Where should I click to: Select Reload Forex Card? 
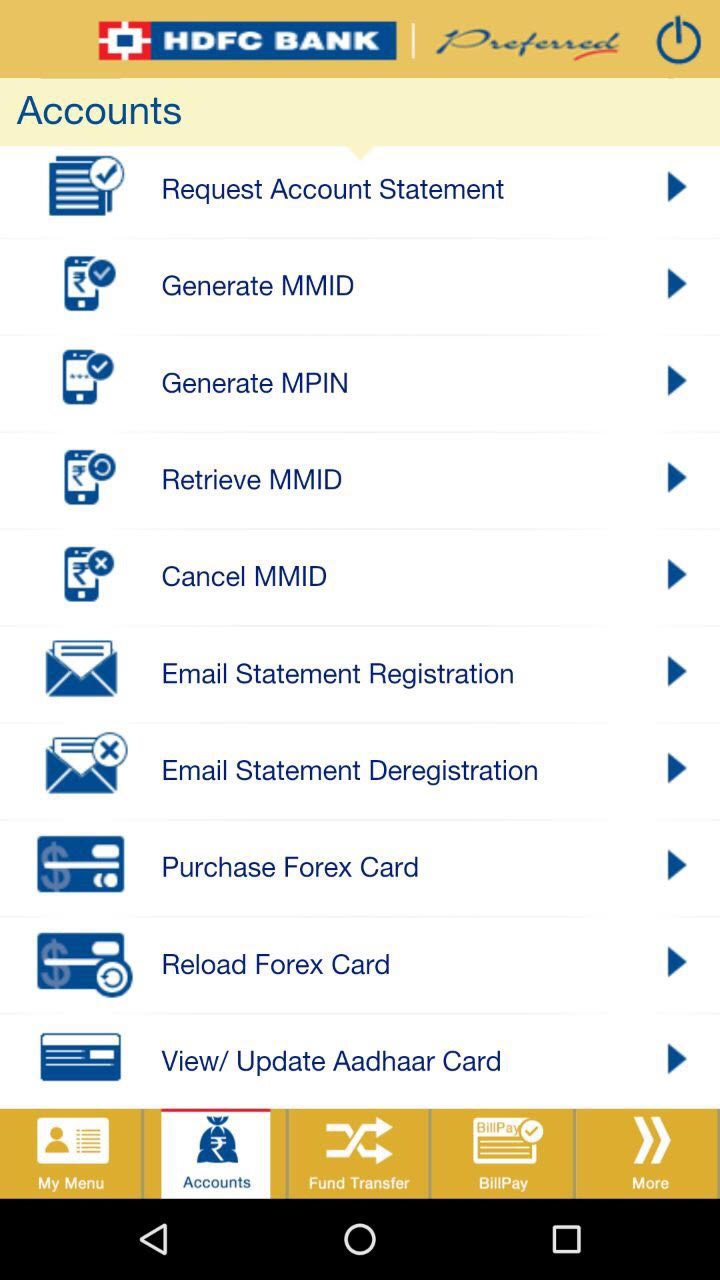(360, 964)
